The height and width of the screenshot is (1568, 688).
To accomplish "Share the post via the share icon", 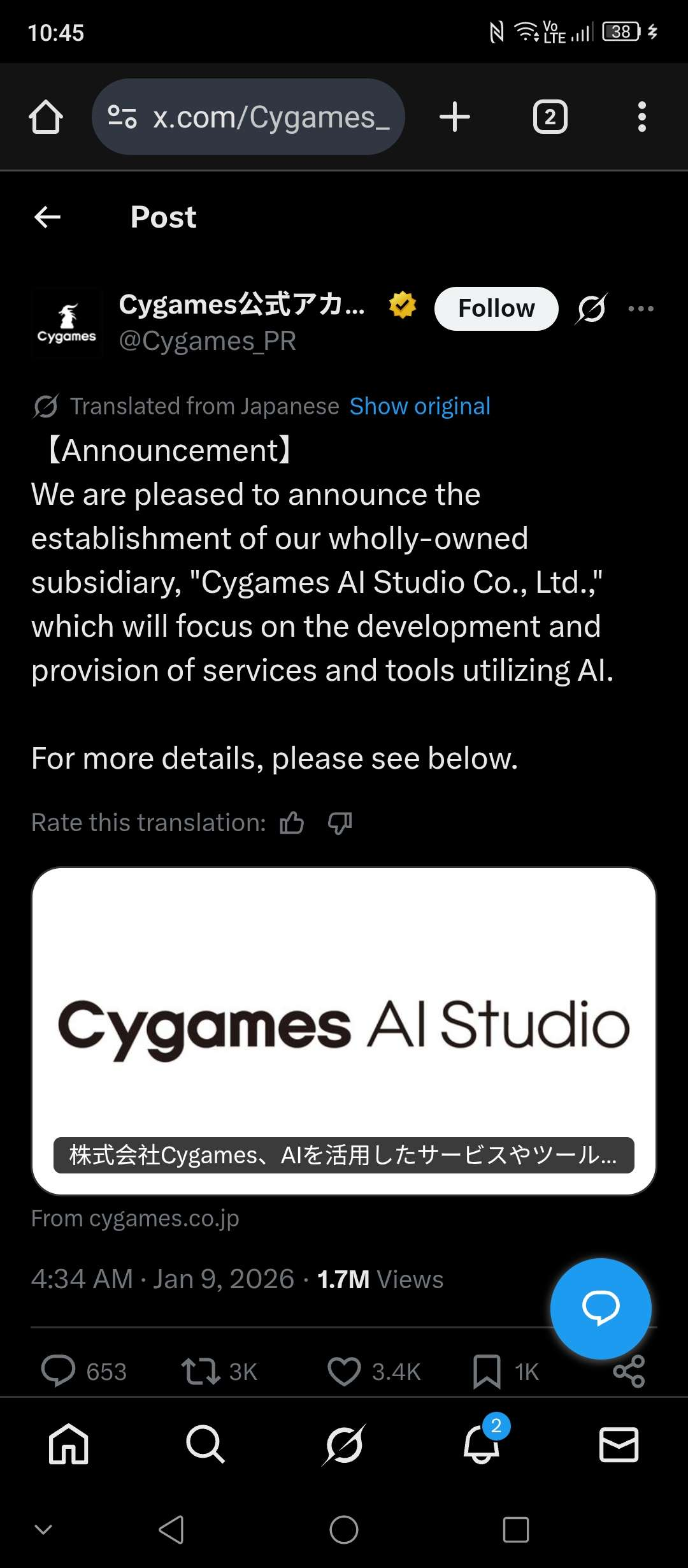I will 629,1371.
